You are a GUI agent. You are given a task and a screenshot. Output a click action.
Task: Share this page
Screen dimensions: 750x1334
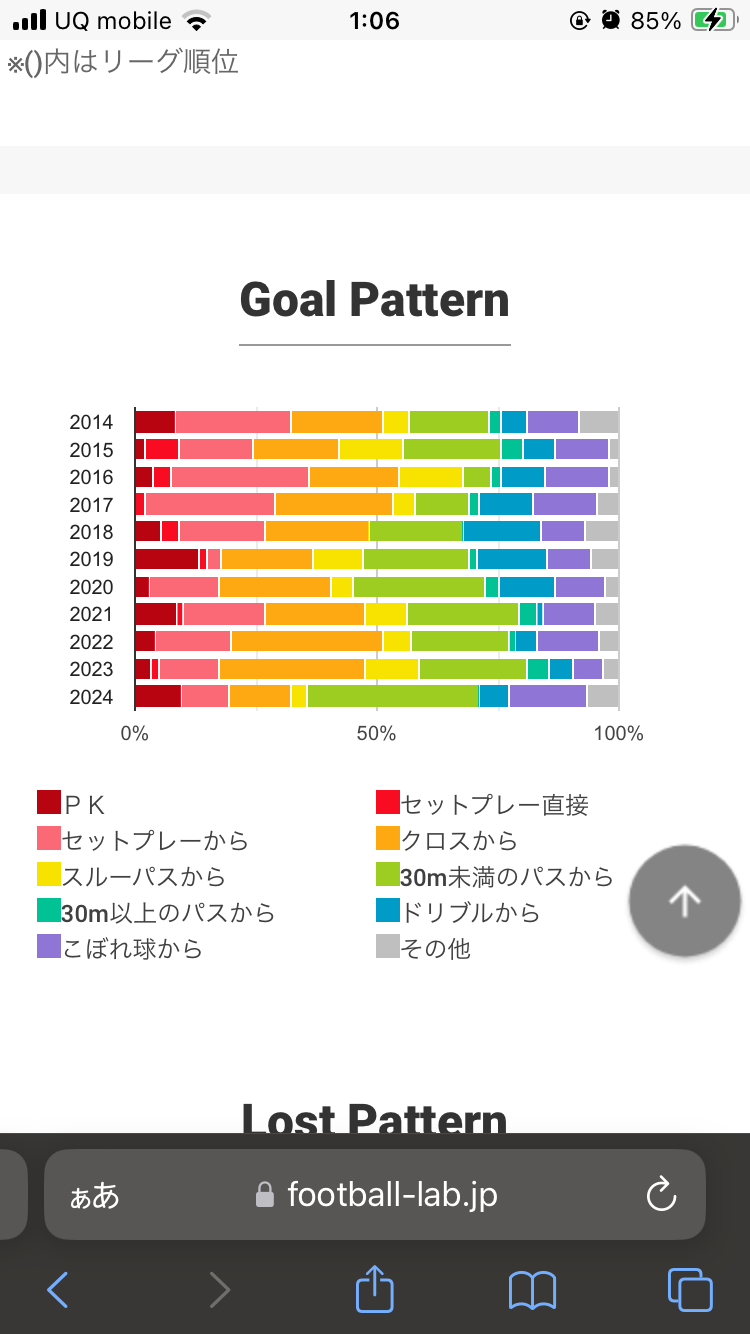[375, 1289]
